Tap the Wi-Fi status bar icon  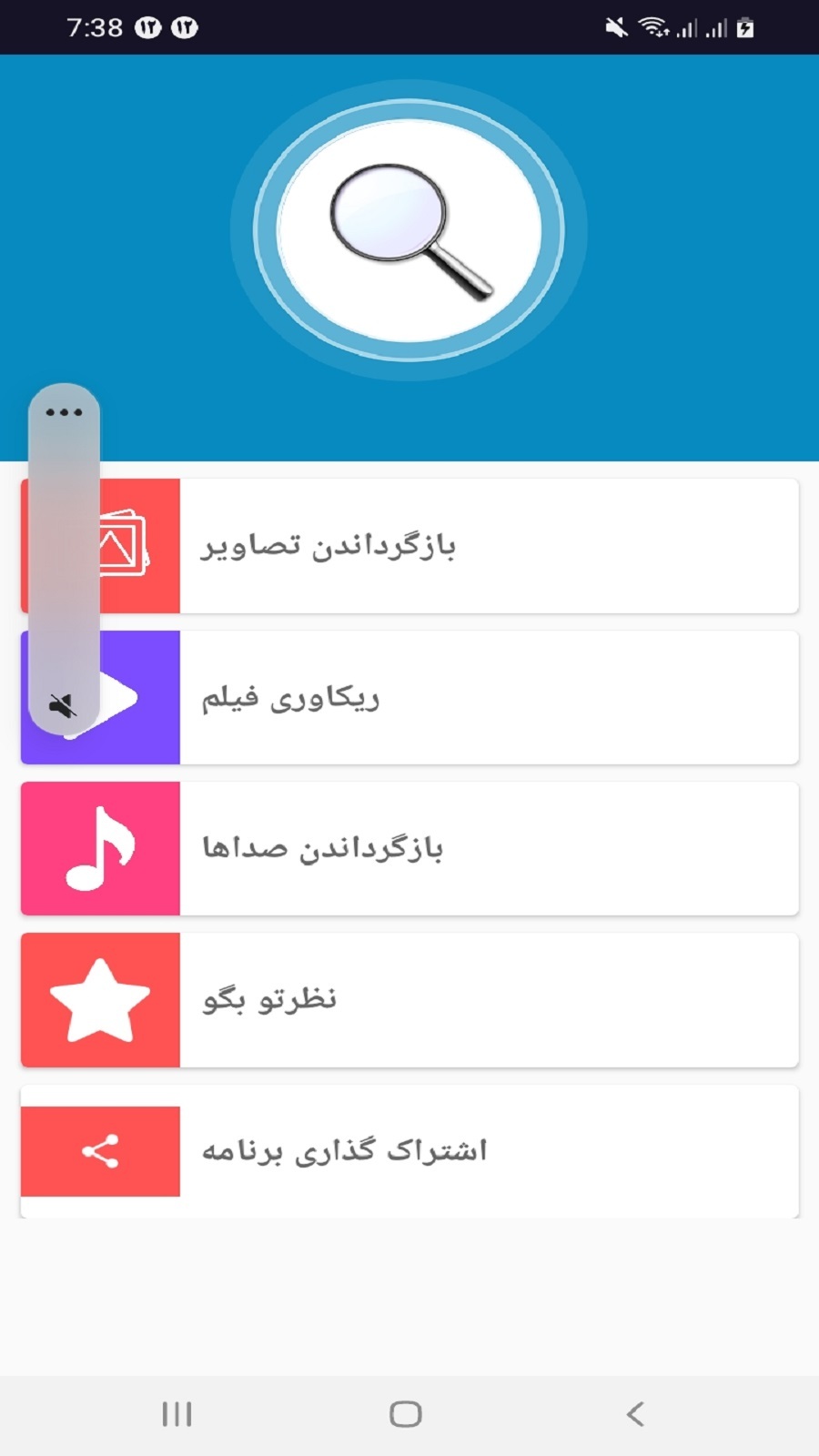click(655, 27)
